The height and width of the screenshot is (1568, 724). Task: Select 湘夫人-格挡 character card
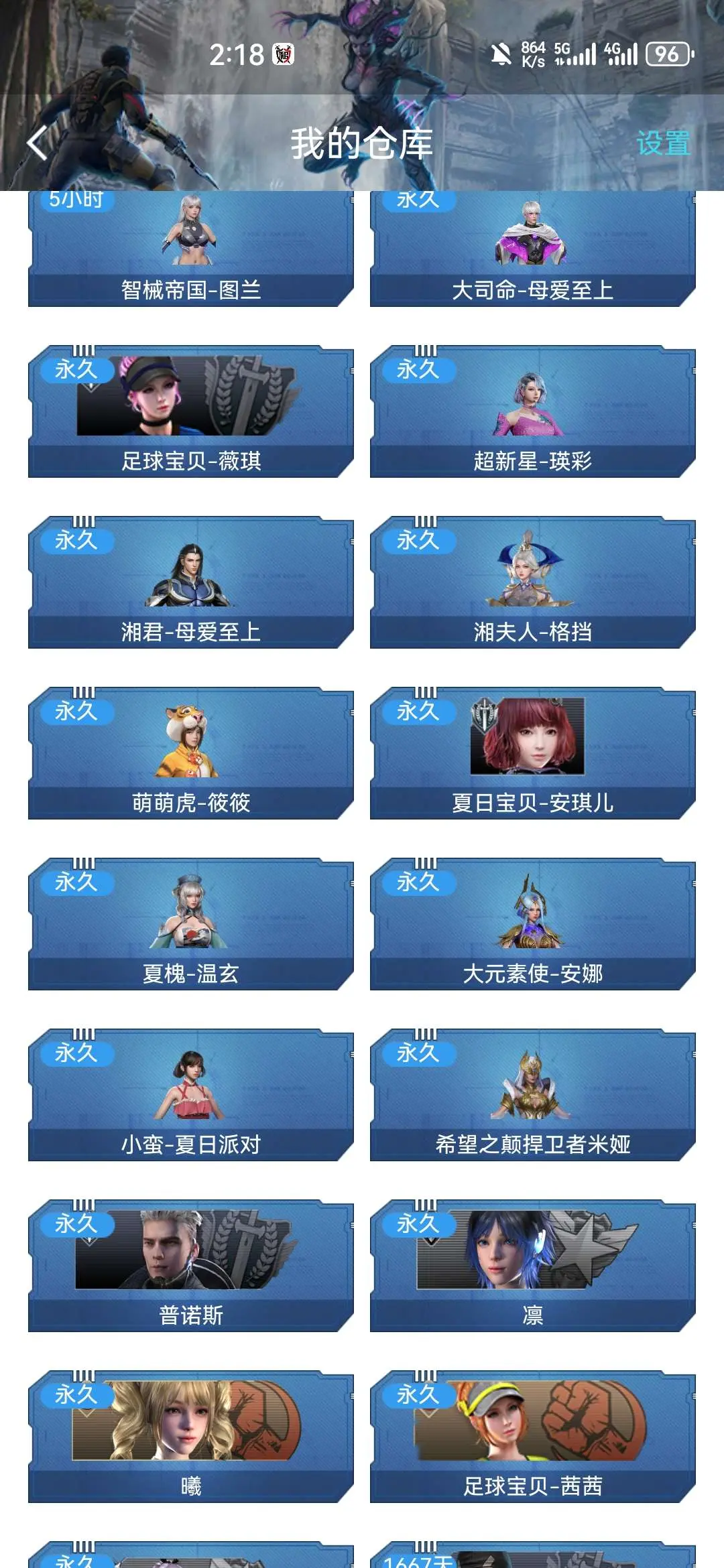point(532,582)
